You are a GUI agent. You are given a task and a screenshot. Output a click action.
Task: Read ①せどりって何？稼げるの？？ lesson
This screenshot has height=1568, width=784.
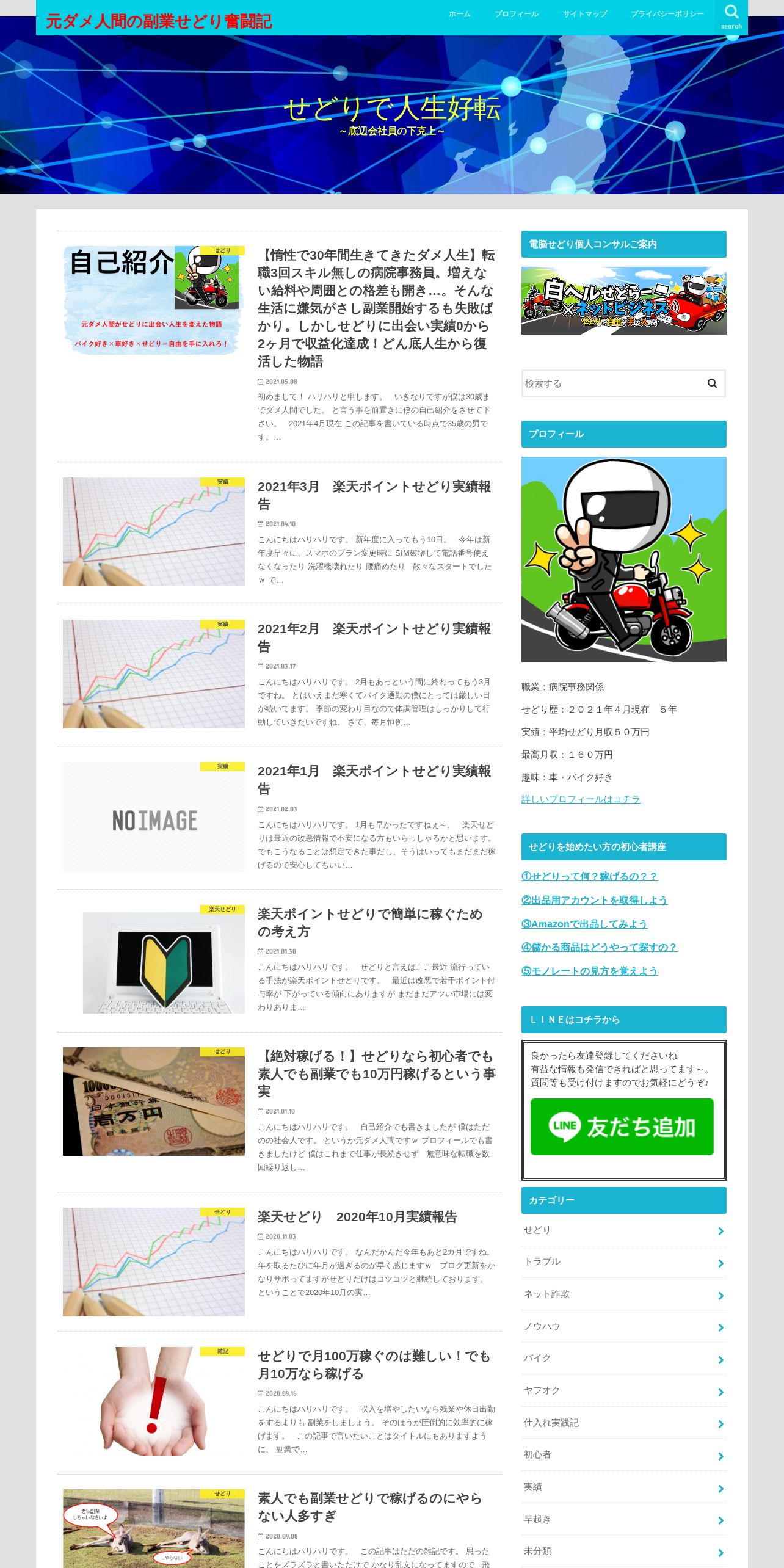589,877
